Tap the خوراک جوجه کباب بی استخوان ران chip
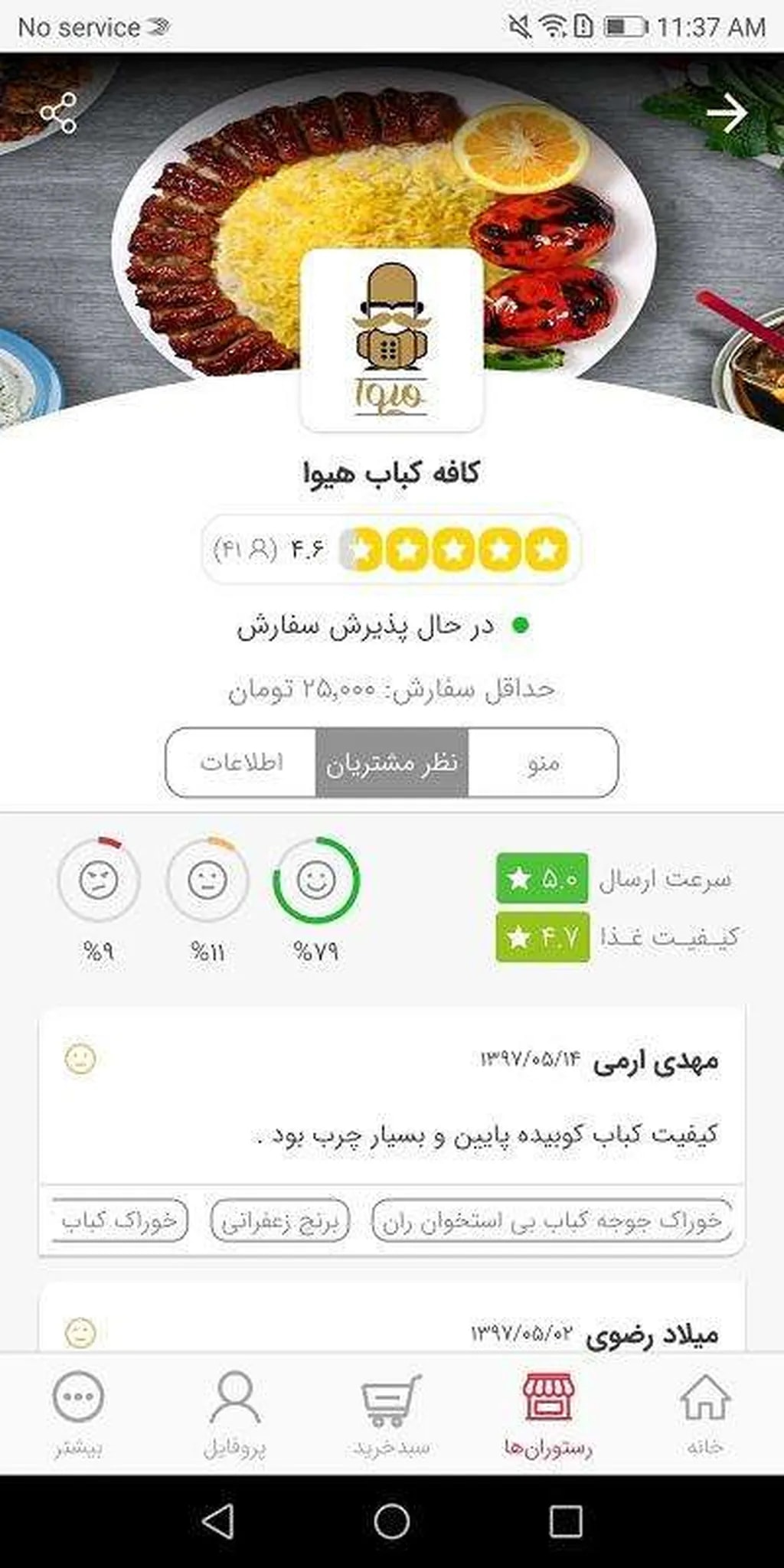The height and width of the screenshot is (1568, 784). [551, 1220]
